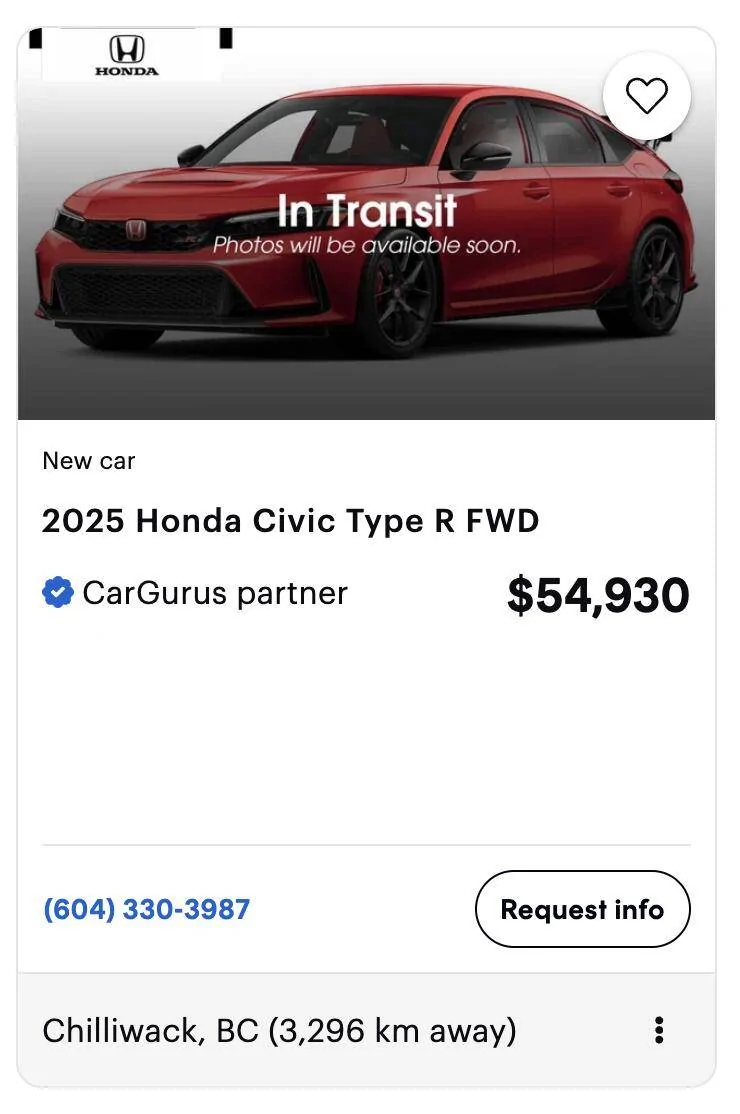Select the Honda H emblem at top

pyautogui.click(x=127, y=45)
